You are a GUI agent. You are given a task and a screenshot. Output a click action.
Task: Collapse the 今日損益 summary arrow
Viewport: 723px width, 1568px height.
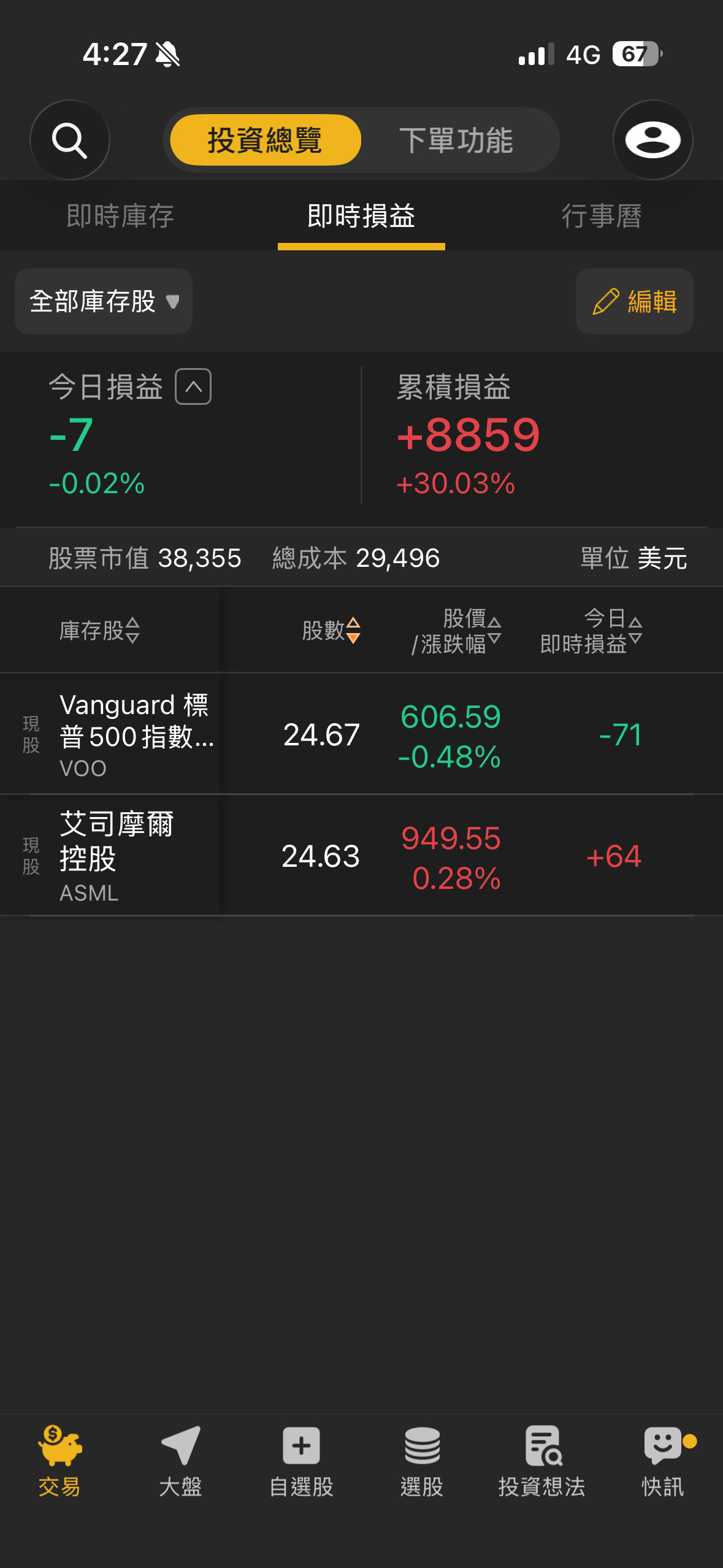click(x=193, y=386)
